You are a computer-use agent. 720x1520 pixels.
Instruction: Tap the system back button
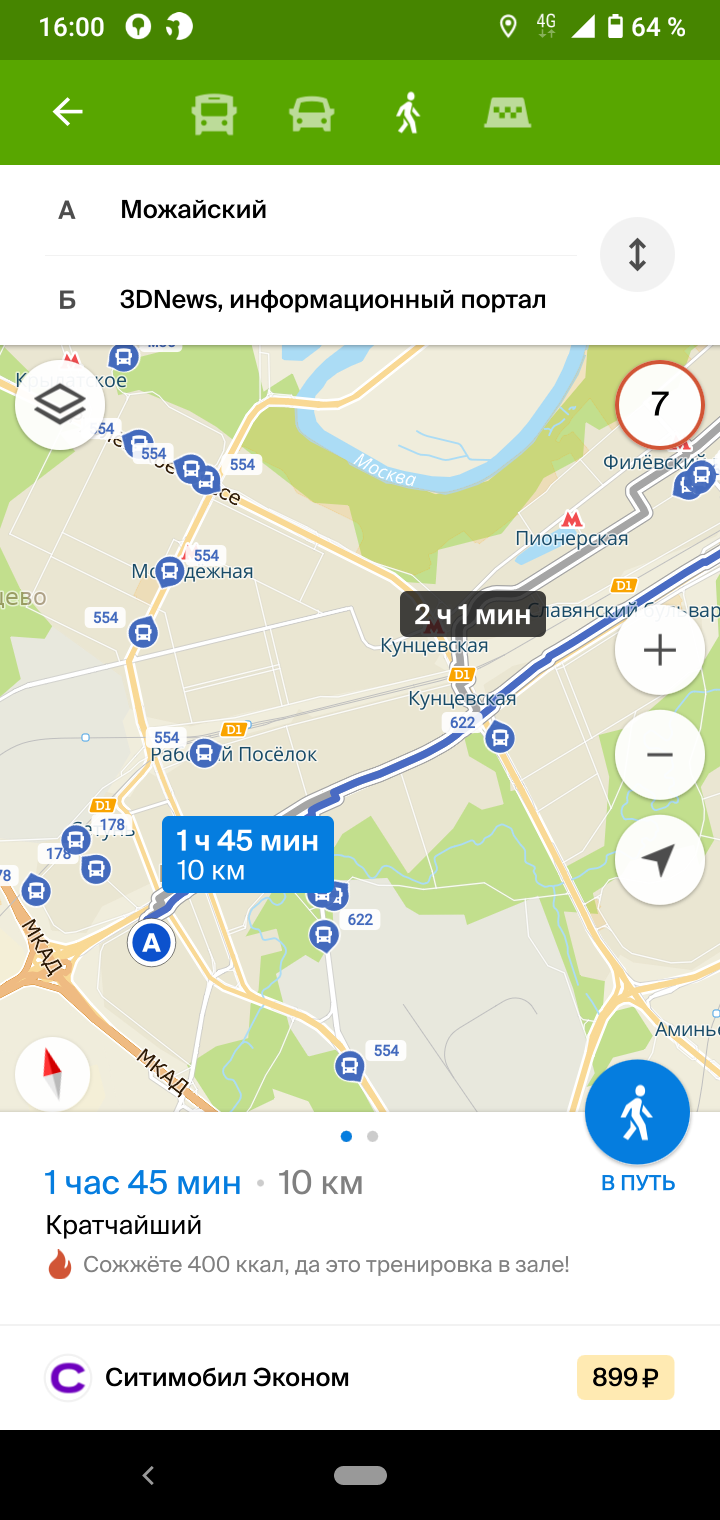coord(148,1475)
